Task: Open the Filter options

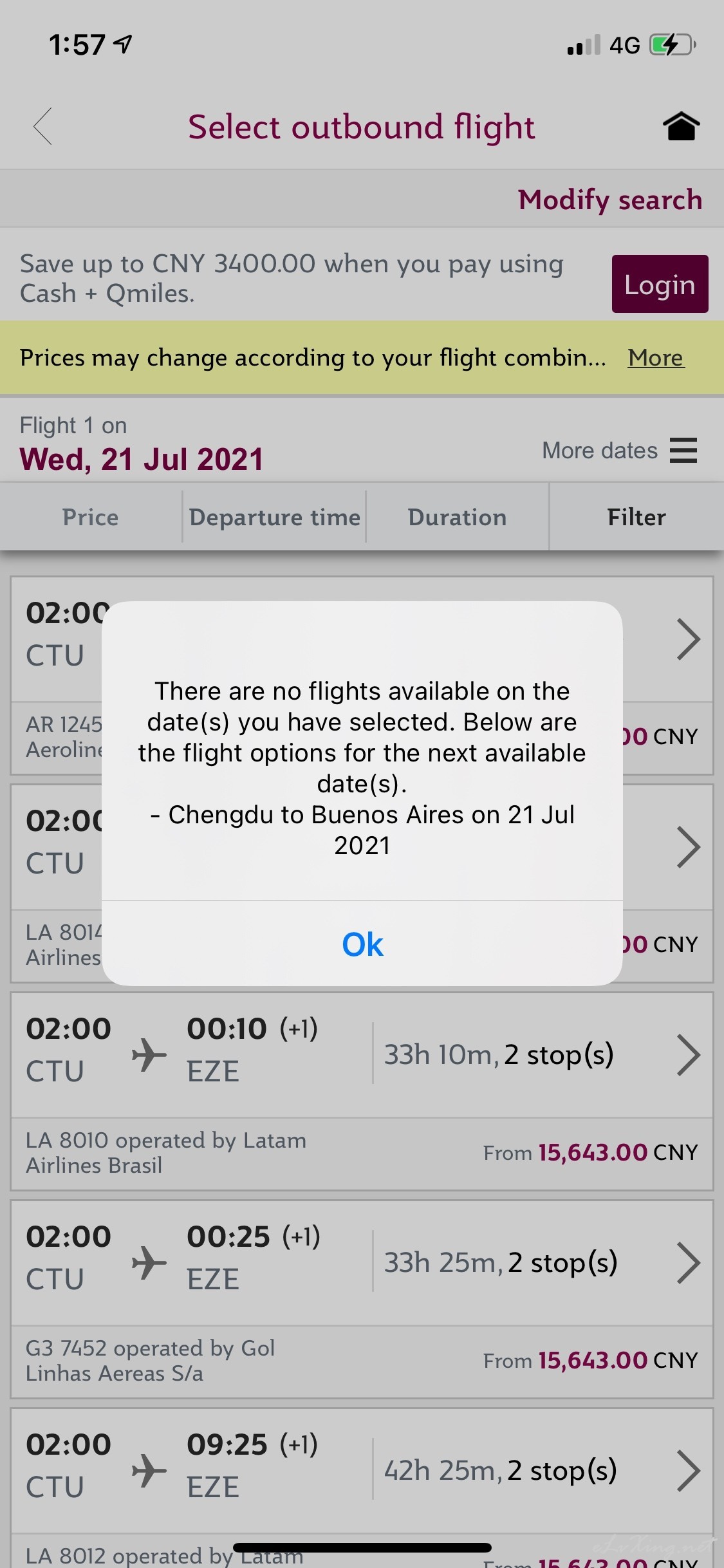Action: 636,517
